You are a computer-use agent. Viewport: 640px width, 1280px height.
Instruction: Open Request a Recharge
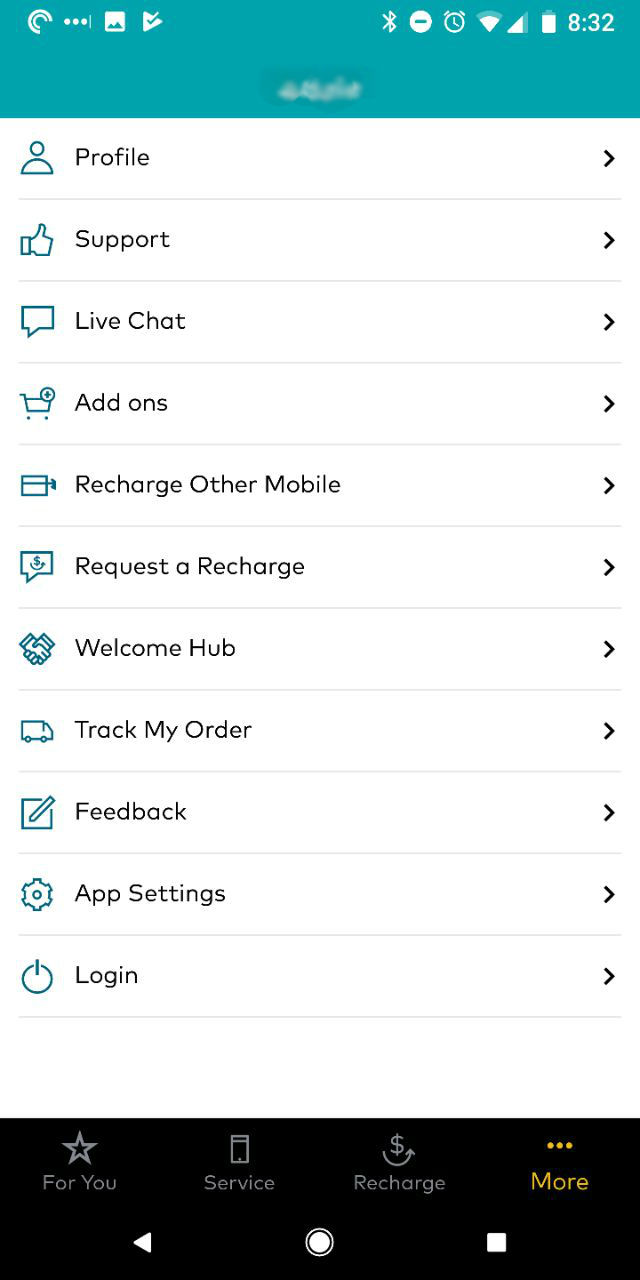[x=320, y=567]
